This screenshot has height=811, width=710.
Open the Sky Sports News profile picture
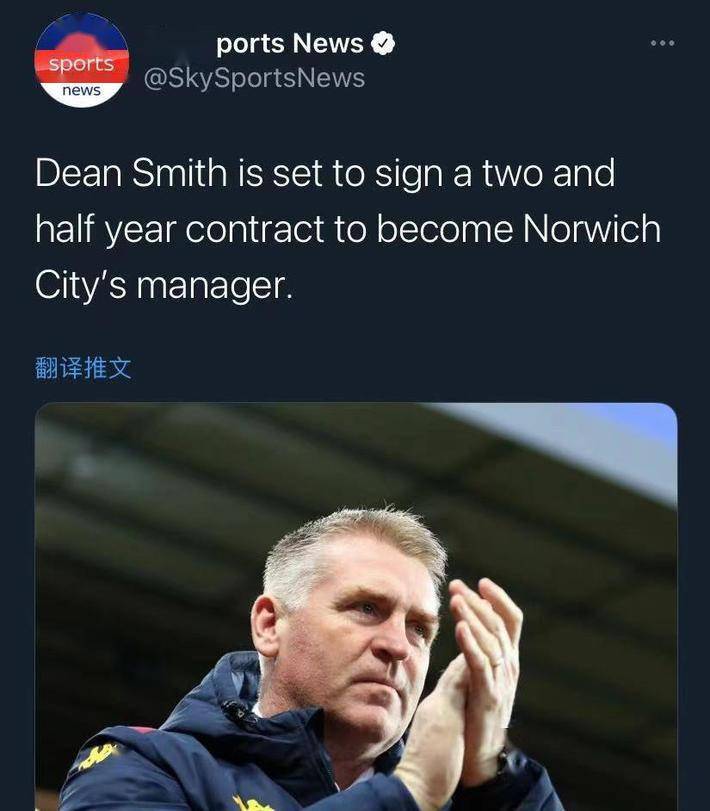(x=82, y=63)
